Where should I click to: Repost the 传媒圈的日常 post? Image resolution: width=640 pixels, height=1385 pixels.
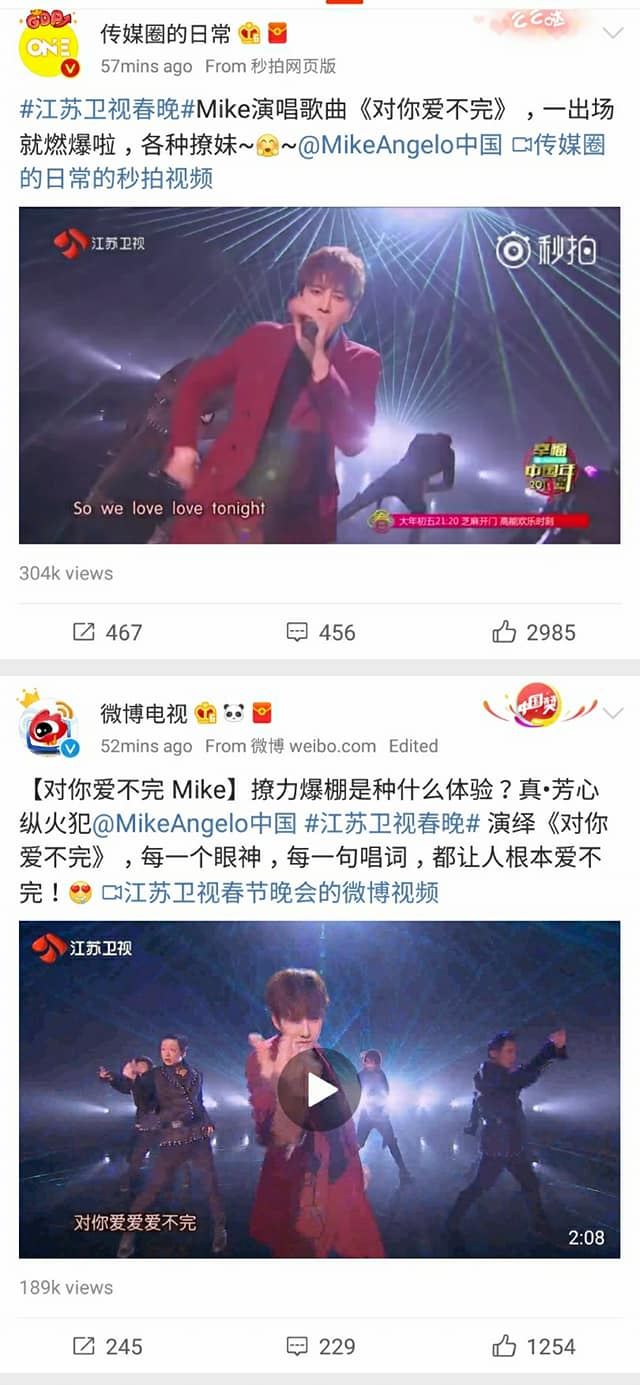(107, 632)
